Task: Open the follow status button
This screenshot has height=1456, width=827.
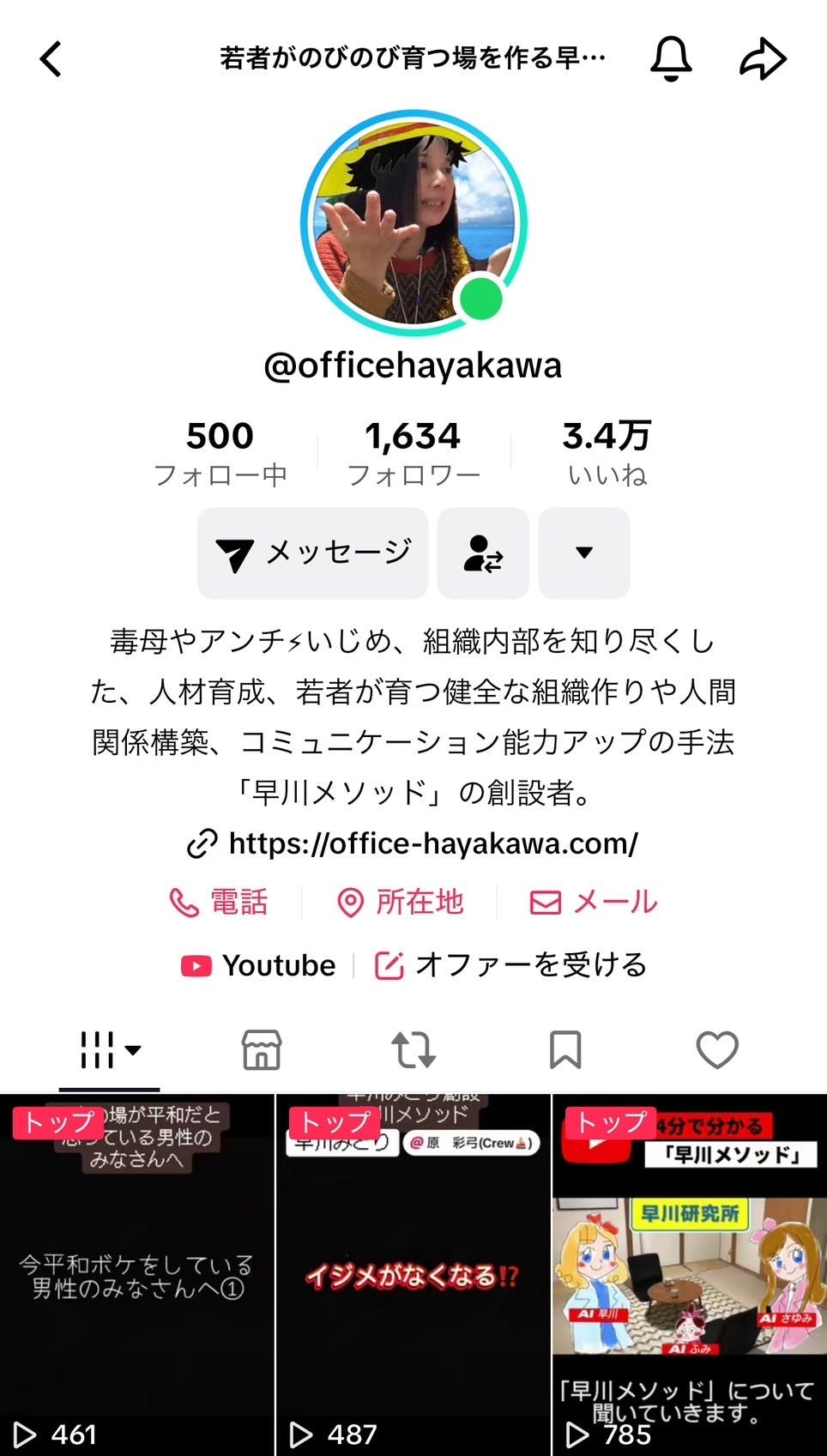Action: coord(483,553)
